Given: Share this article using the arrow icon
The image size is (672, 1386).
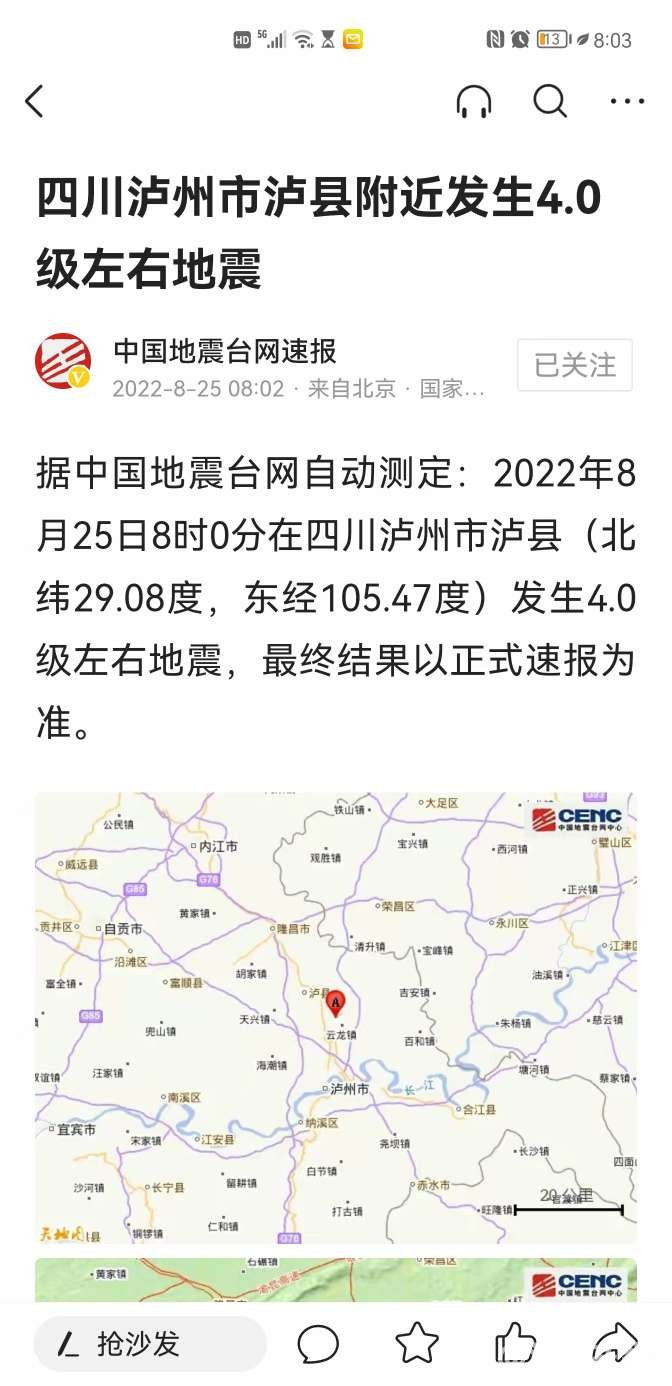Looking at the screenshot, I should pyautogui.click(x=614, y=1344).
